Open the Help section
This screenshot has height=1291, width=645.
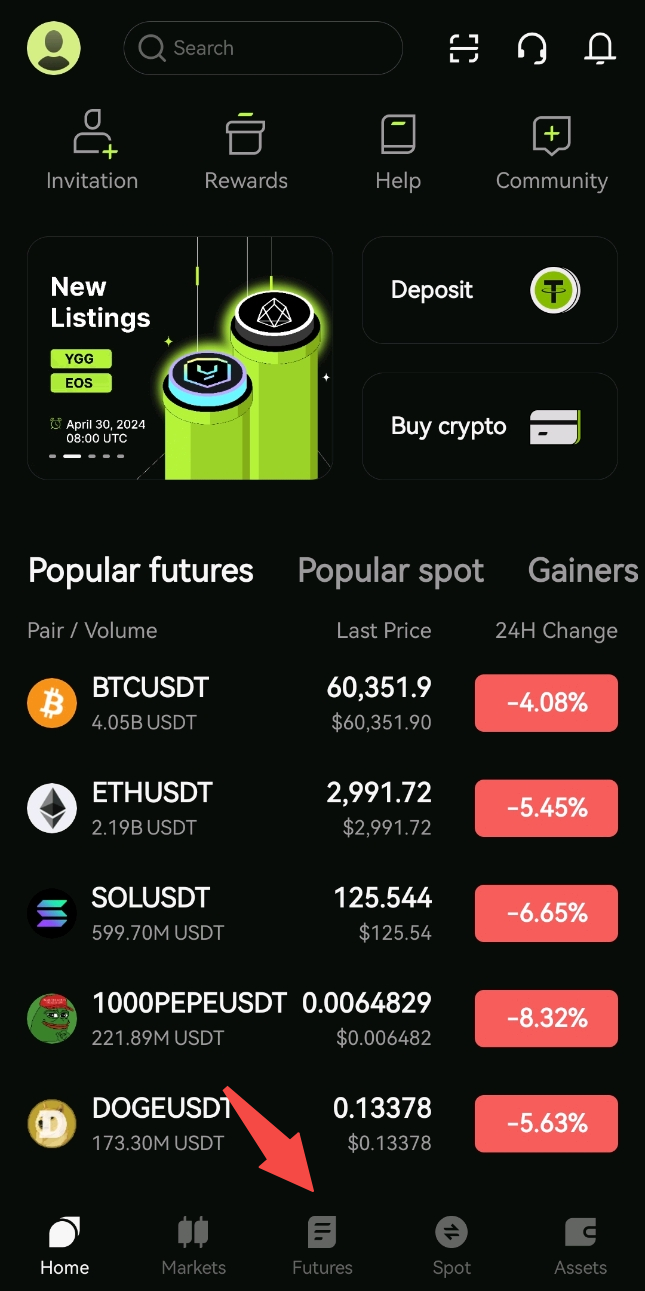pyautogui.click(x=398, y=152)
